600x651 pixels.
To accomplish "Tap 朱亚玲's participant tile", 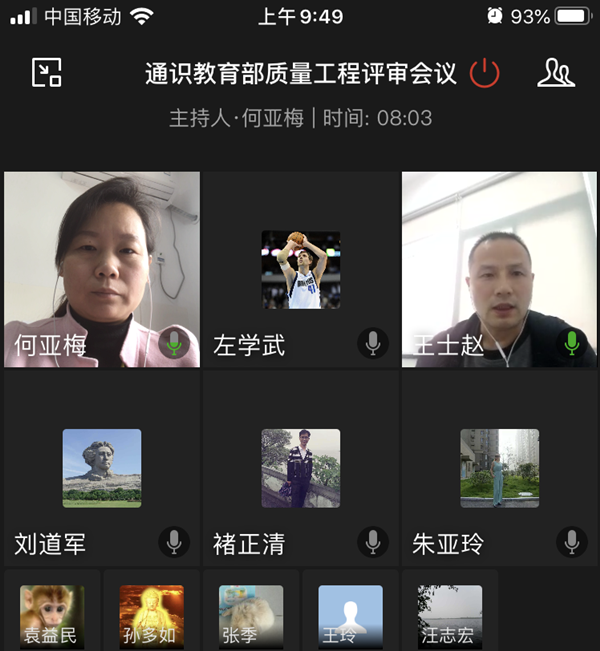I will pos(499,468).
